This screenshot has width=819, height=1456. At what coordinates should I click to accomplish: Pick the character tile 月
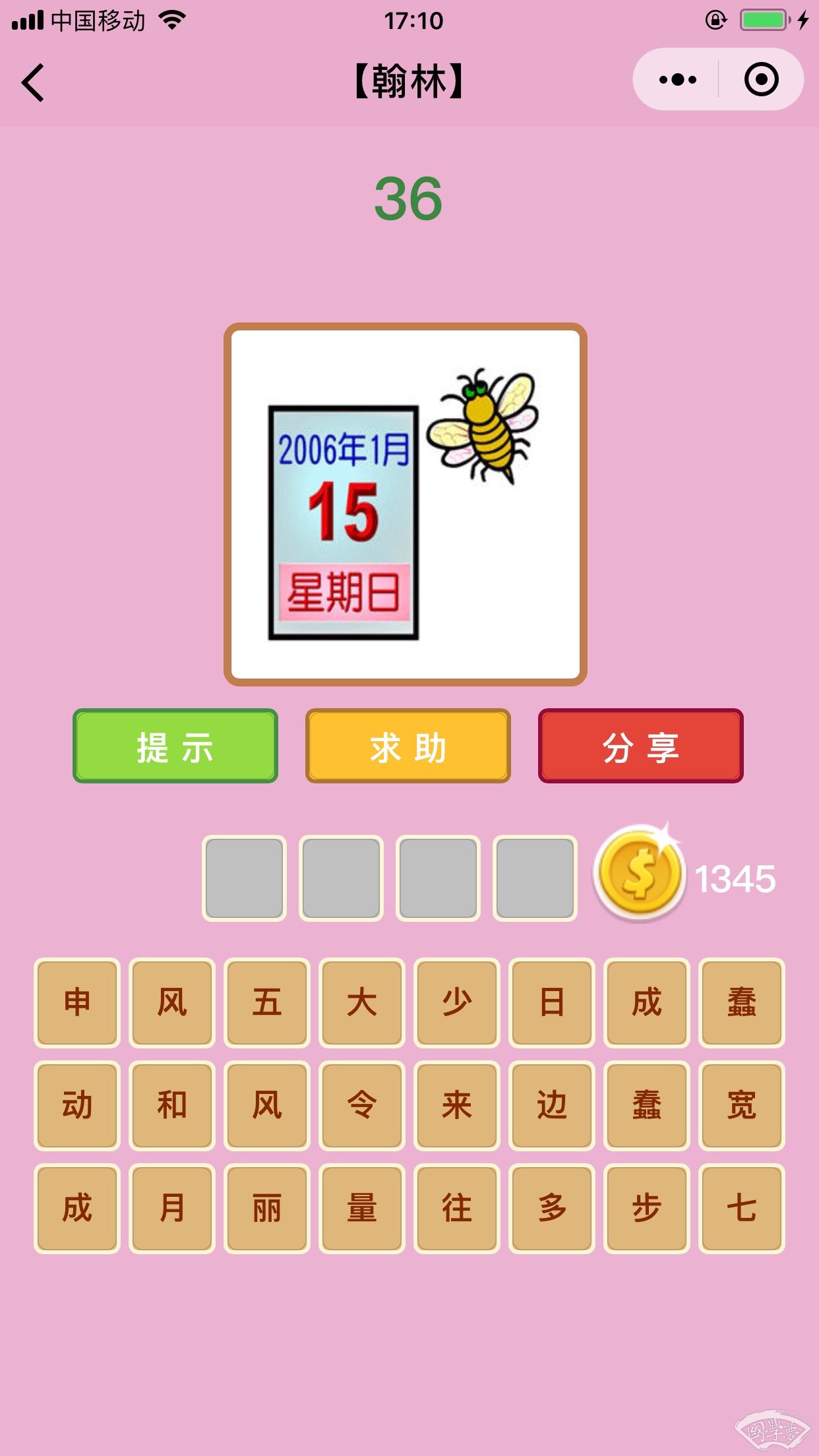[172, 1208]
